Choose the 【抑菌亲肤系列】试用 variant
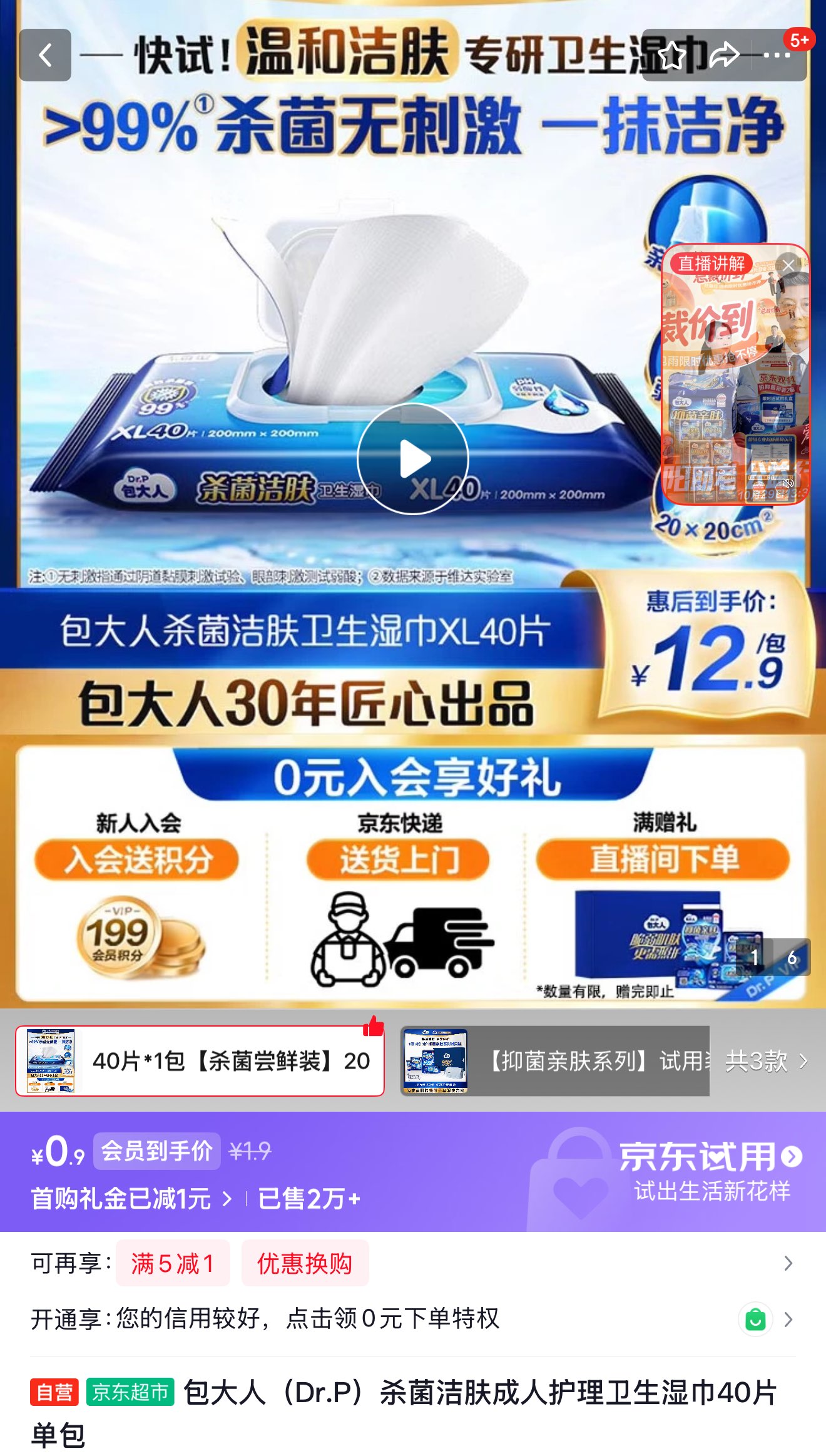Viewport: 826px width, 1456px height. [x=555, y=1061]
